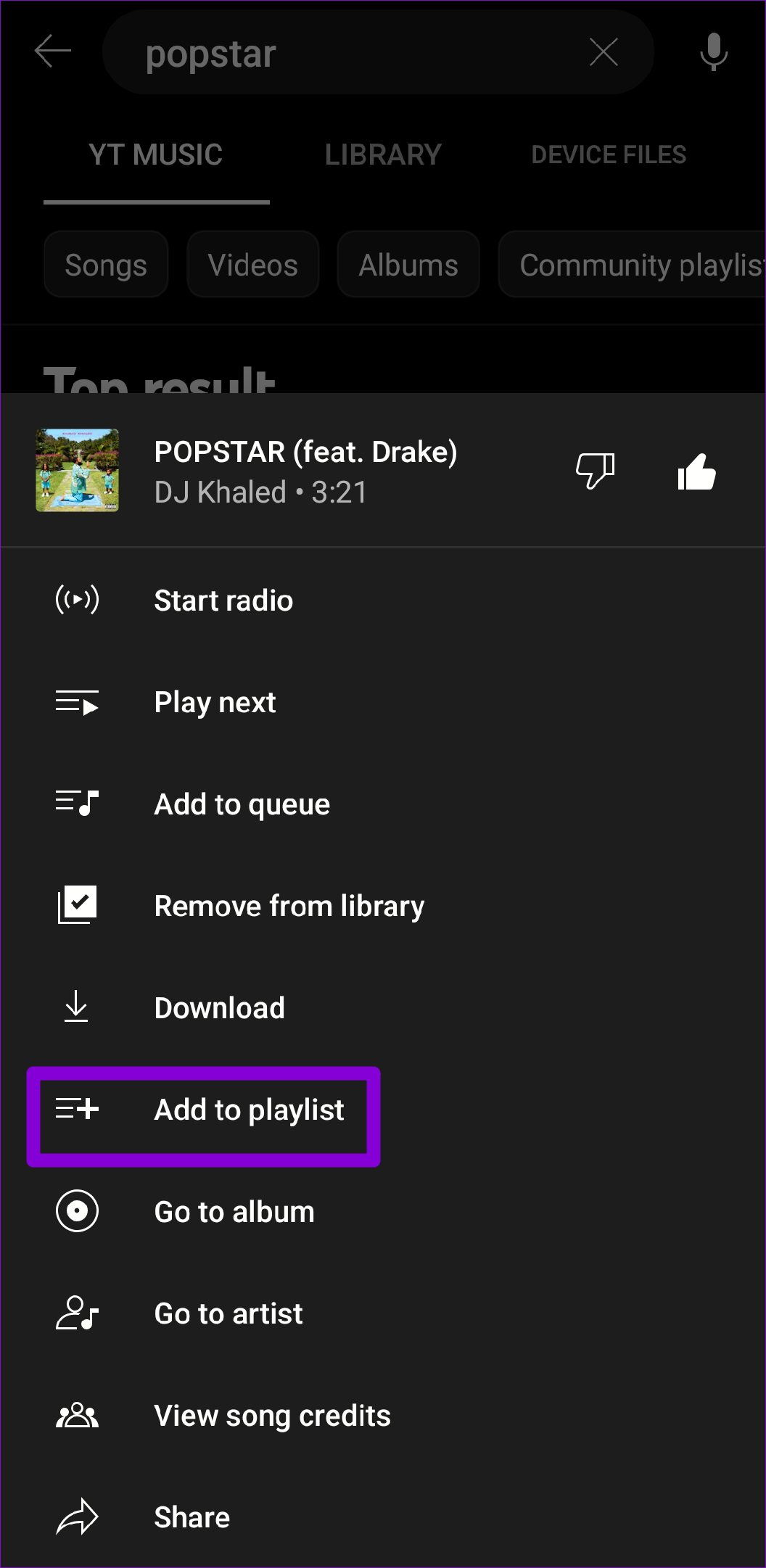The height and width of the screenshot is (1568, 766).
Task: Tap the Add to queue icon
Action: click(x=78, y=803)
